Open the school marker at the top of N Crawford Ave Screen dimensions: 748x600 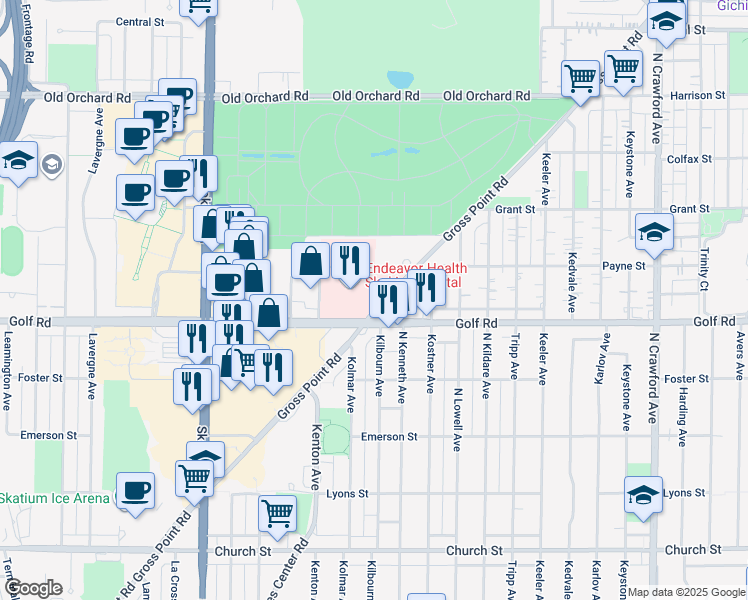coord(666,20)
